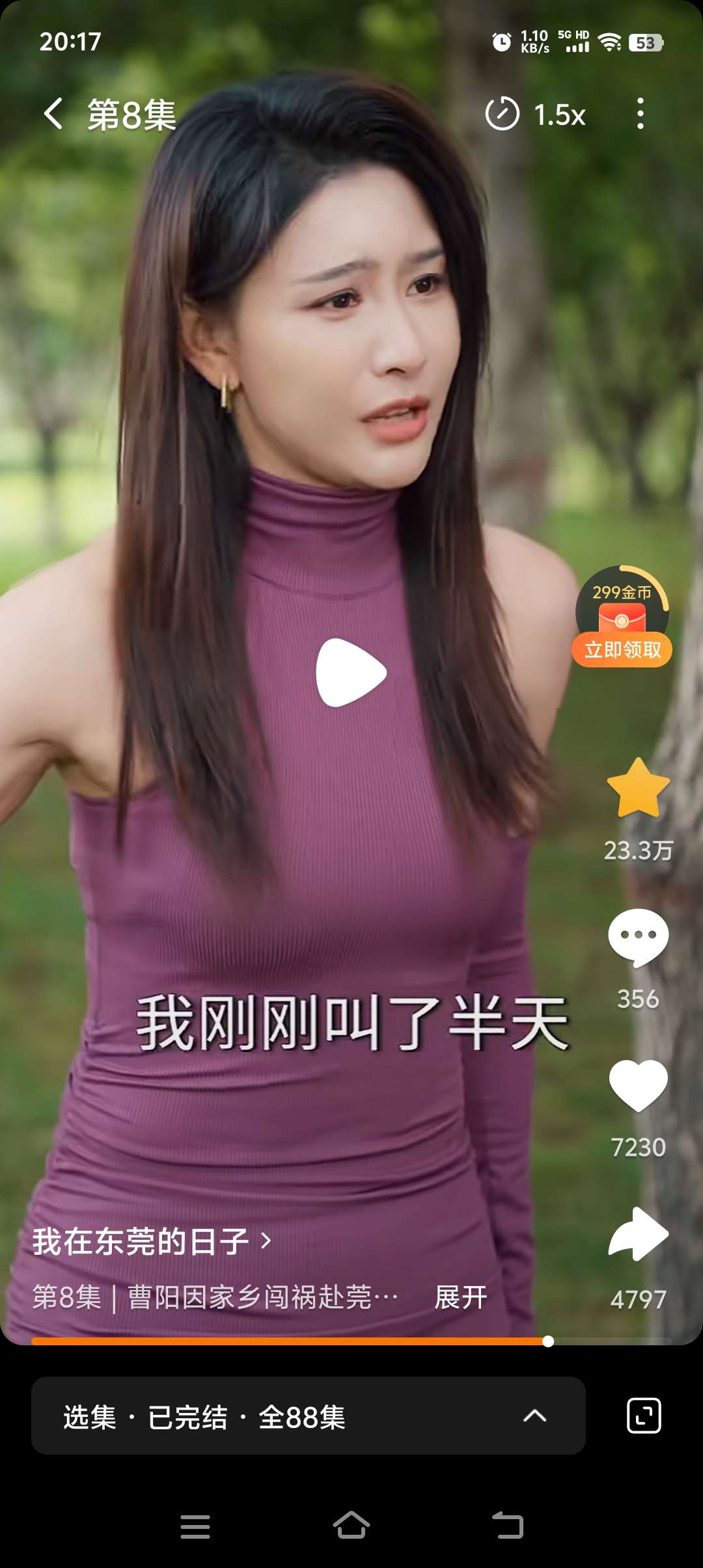This screenshot has width=703, height=1568.
Task: Change the 1.5x playback speed
Action: click(x=536, y=115)
